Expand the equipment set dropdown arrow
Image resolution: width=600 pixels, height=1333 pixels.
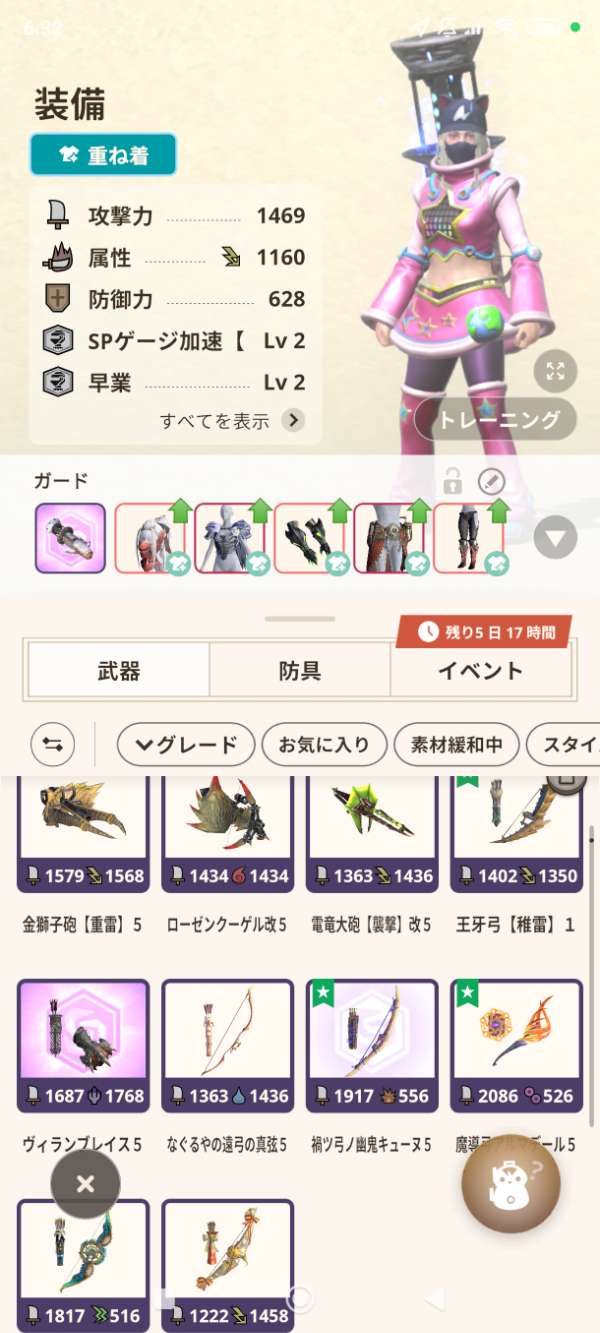(555, 539)
